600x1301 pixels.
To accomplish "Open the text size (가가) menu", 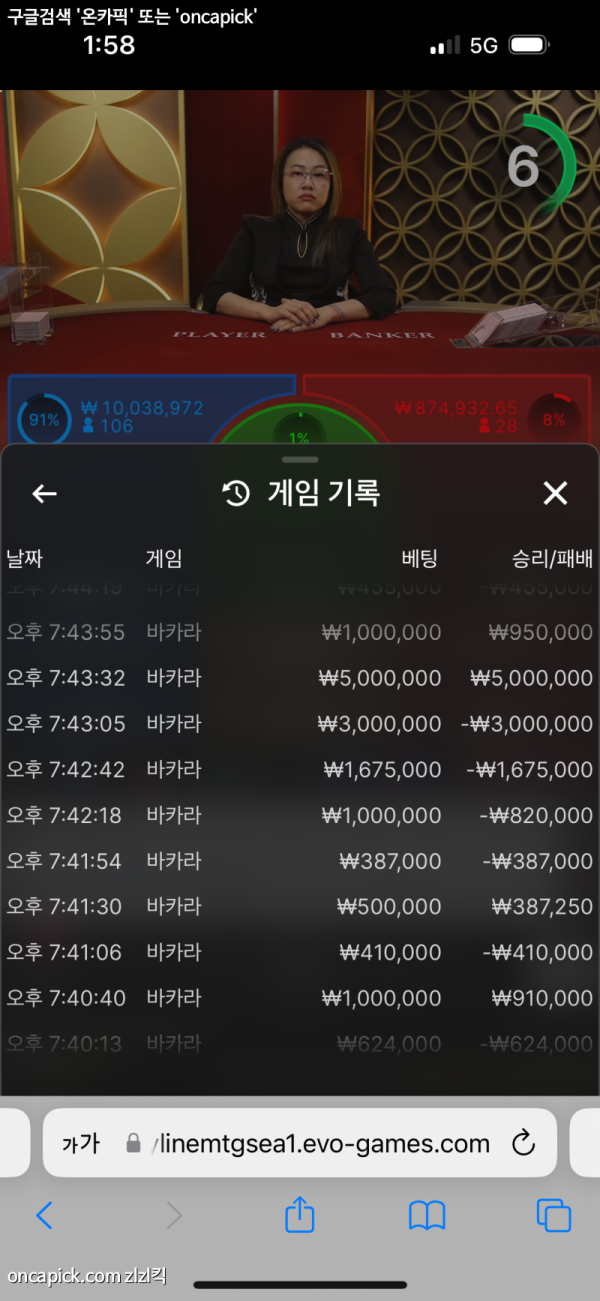I will (x=80, y=1144).
